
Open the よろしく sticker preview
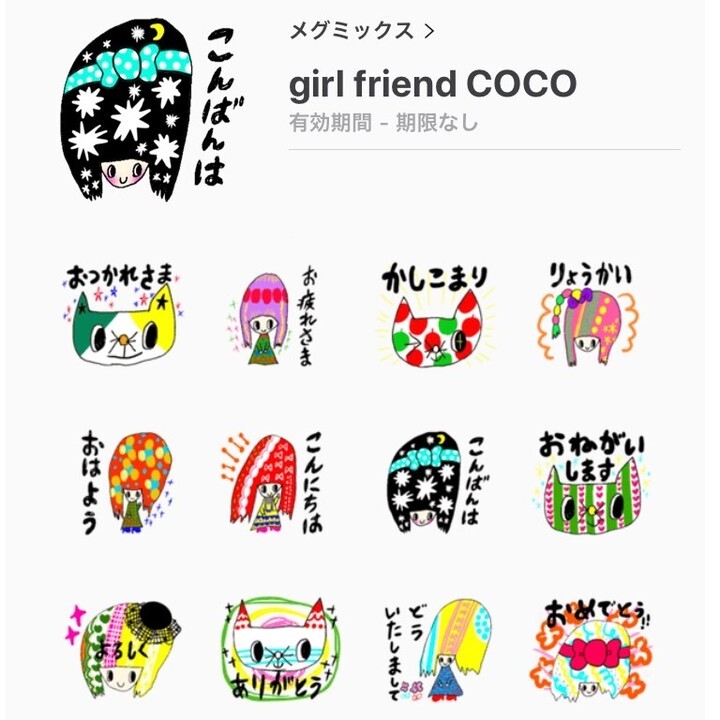pyautogui.click(x=117, y=650)
